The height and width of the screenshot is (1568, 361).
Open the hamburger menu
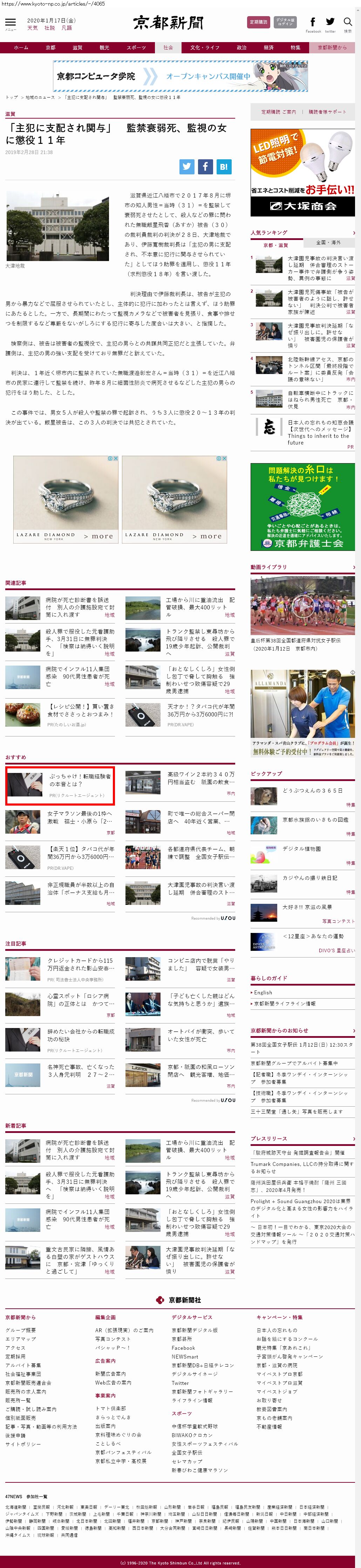(x=10, y=22)
